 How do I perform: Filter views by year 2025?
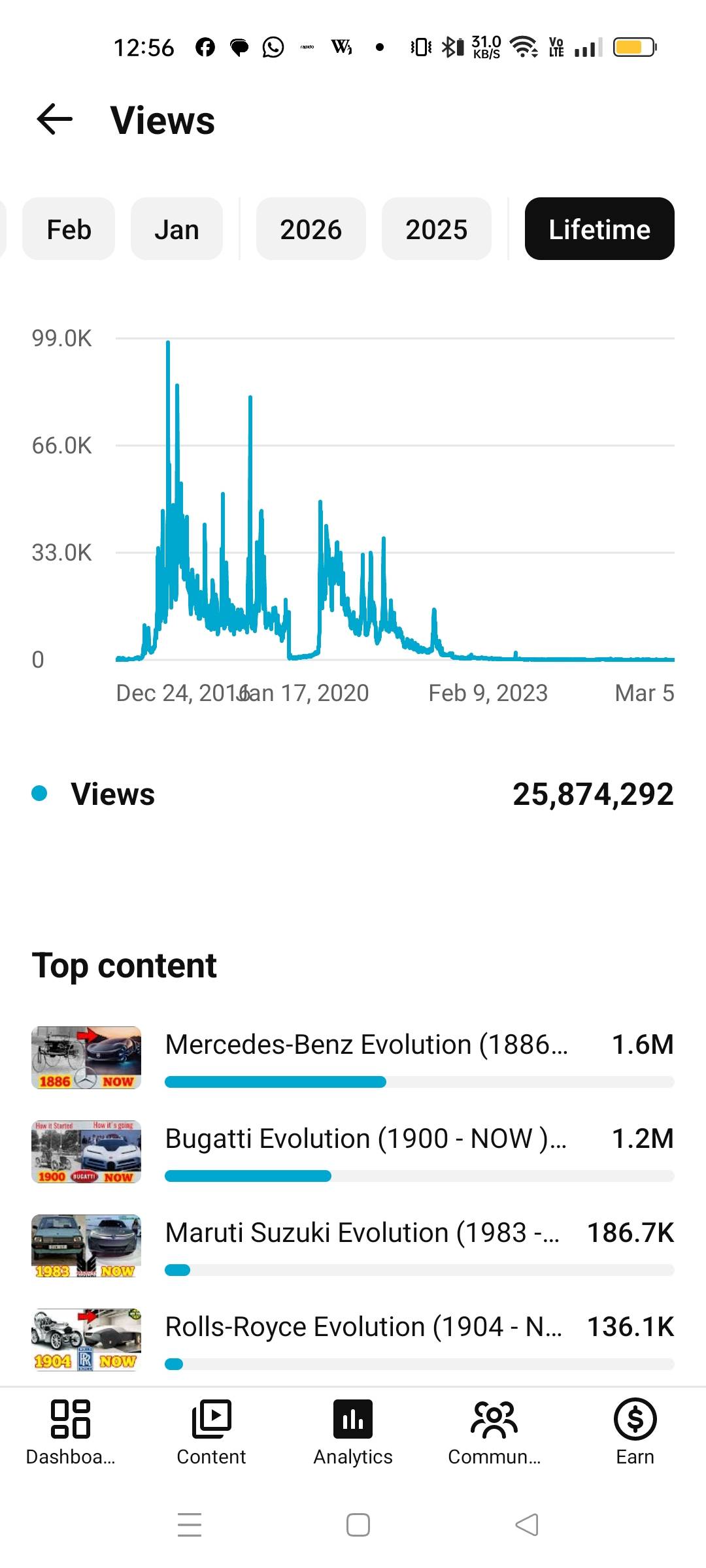(436, 229)
